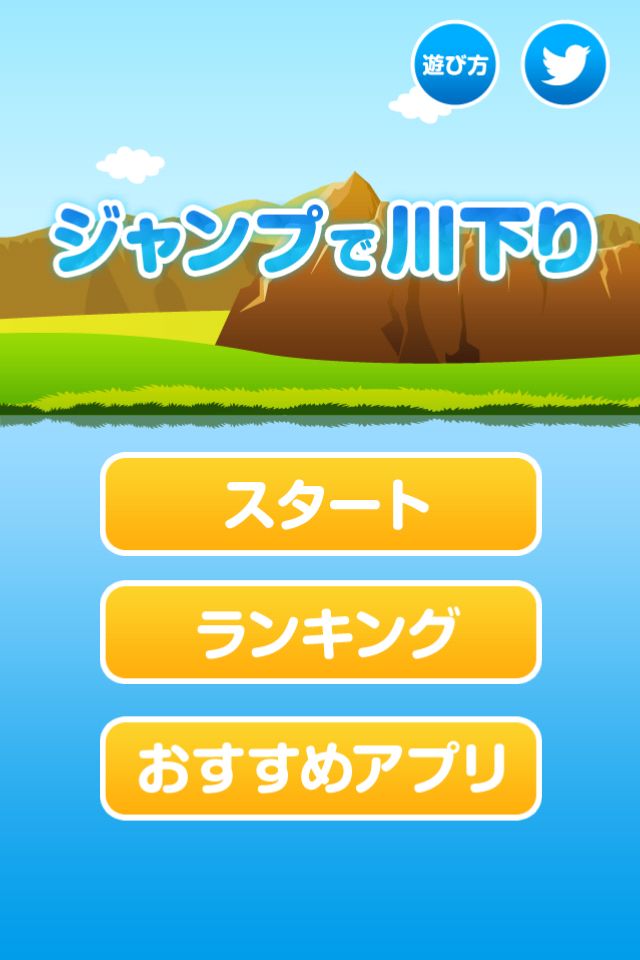This screenshot has width=640, height=960.
Task: Open the 遊び方 how-to-play button
Action: tap(456, 65)
